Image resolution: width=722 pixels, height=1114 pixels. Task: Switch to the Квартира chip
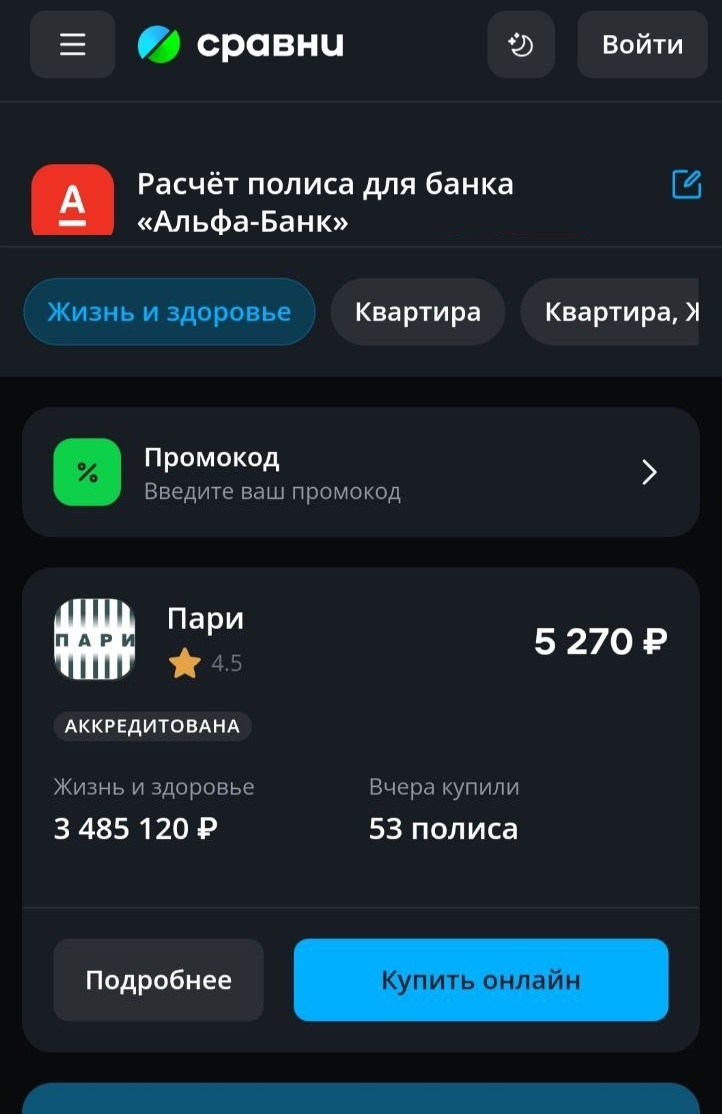tap(417, 312)
